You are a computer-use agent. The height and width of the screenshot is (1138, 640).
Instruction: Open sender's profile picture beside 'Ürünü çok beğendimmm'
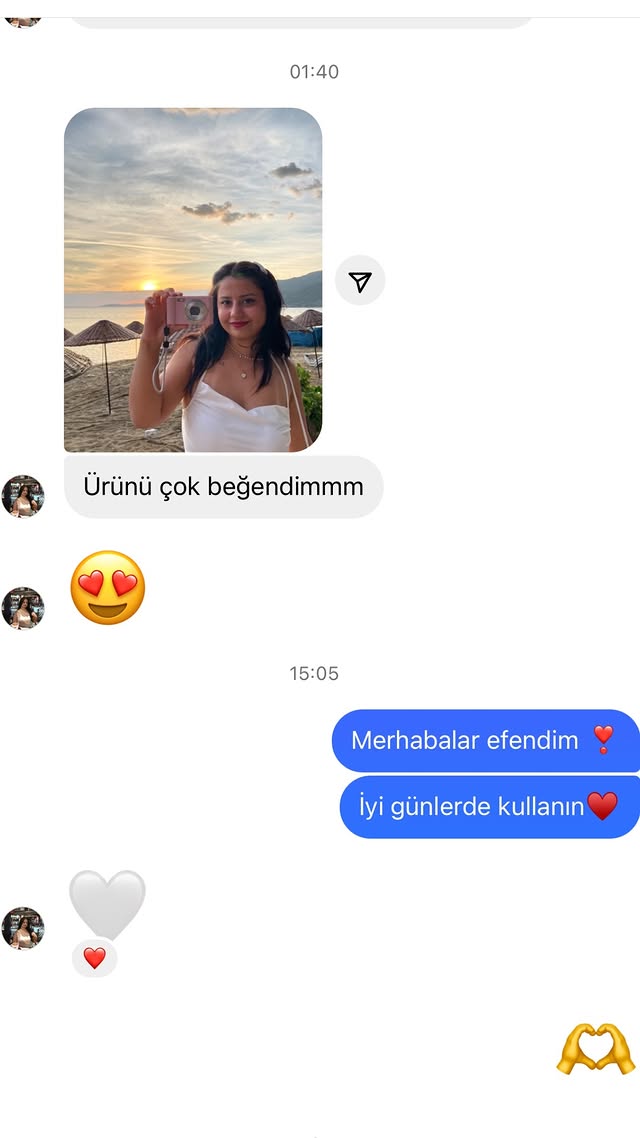pyautogui.click(x=23, y=496)
